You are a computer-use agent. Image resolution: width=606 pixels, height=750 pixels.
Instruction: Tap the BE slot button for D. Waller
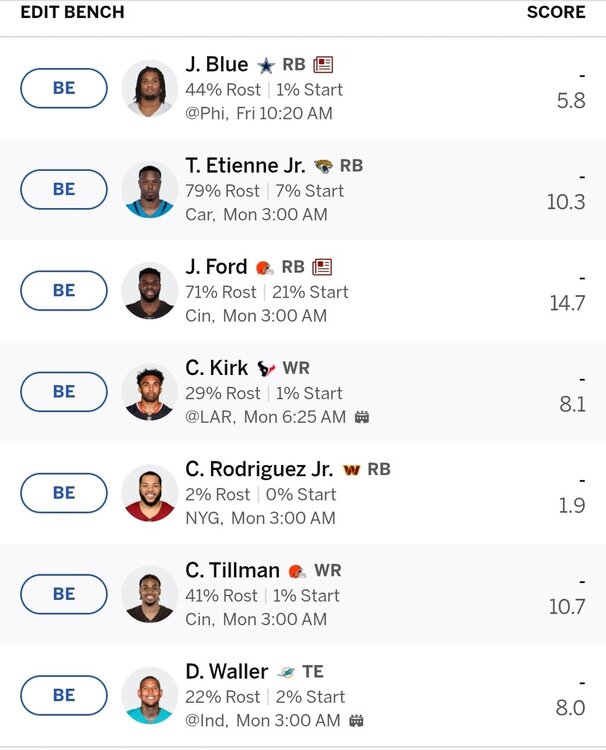pyautogui.click(x=64, y=695)
